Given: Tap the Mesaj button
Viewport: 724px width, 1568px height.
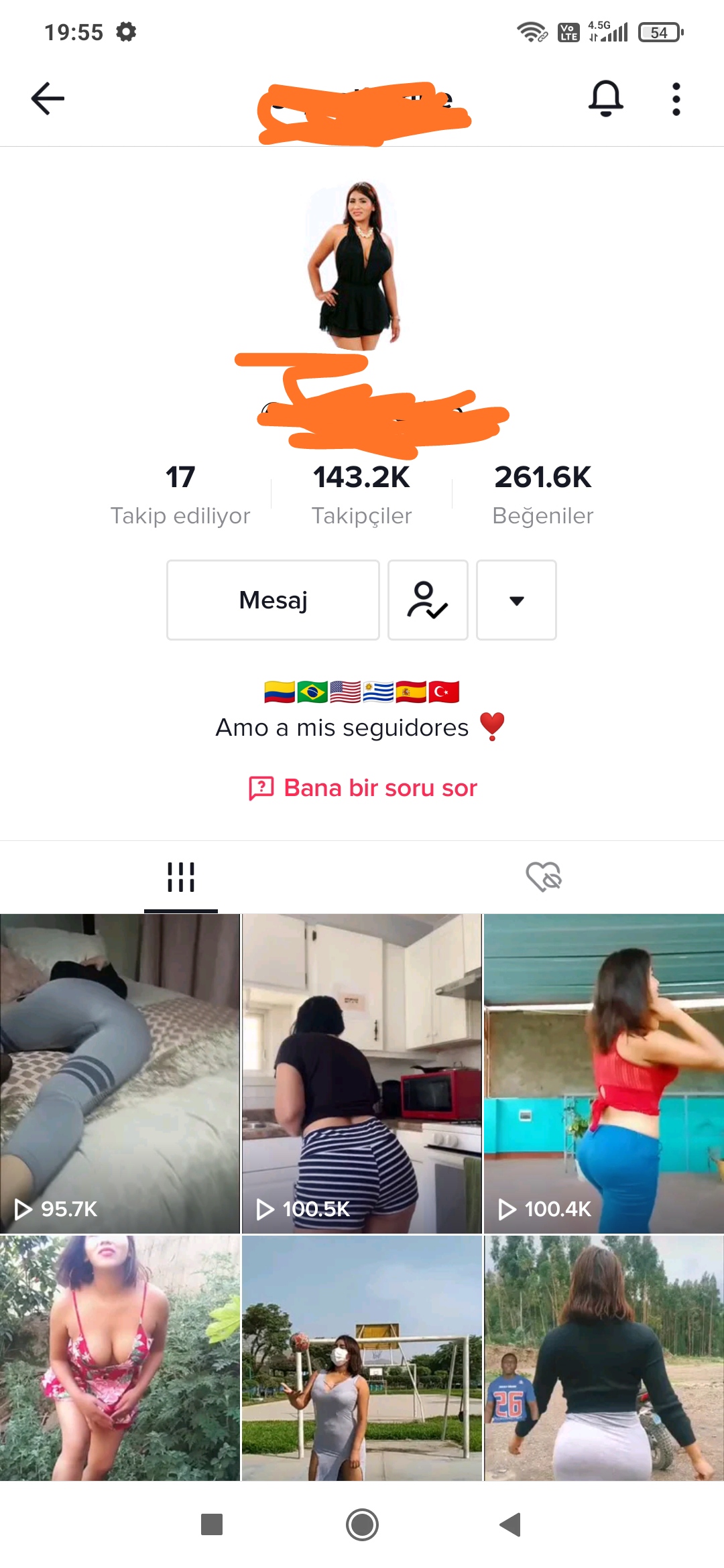Looking at the screenshot, I should click(273, 600).
